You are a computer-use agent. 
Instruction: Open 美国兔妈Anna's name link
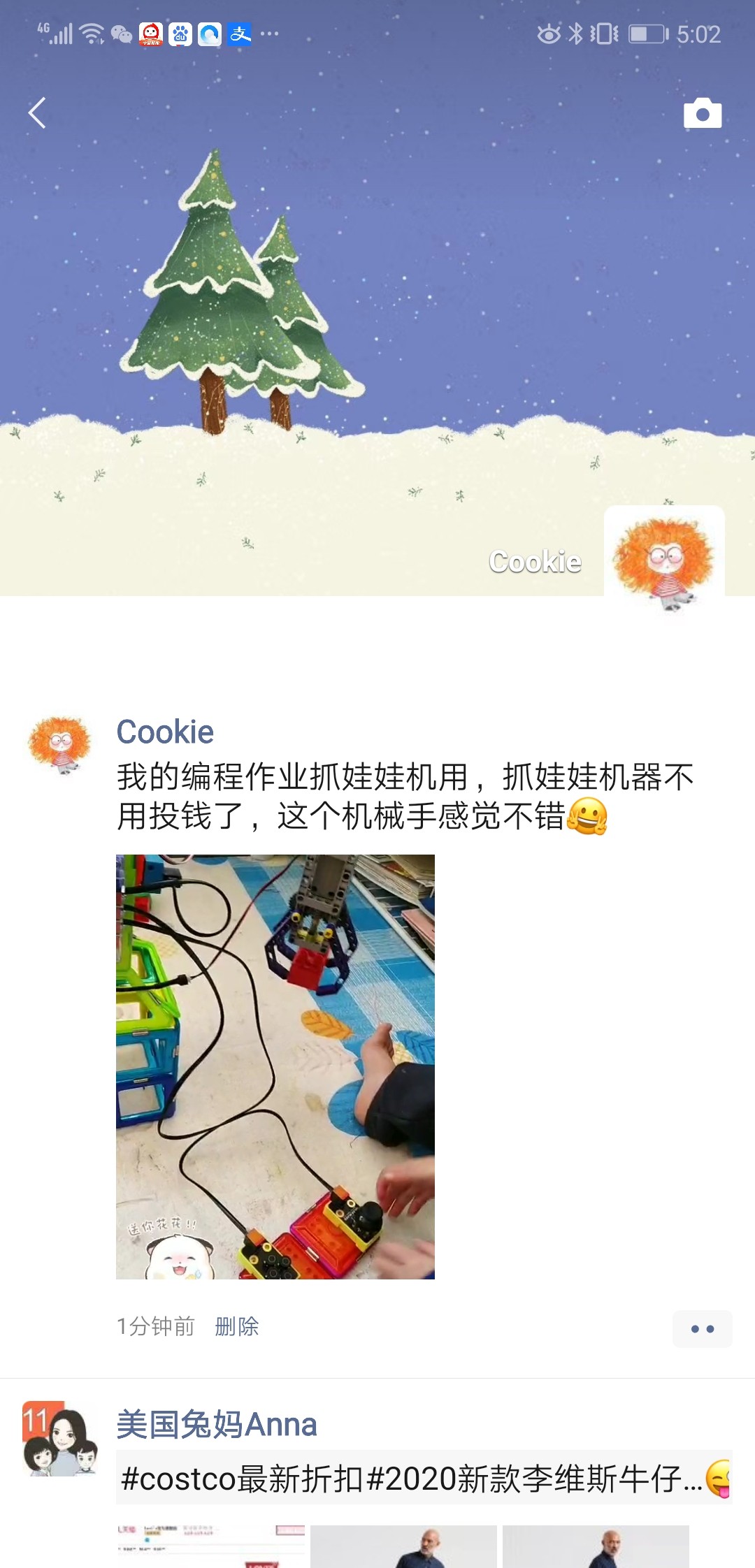[217, 1425]
